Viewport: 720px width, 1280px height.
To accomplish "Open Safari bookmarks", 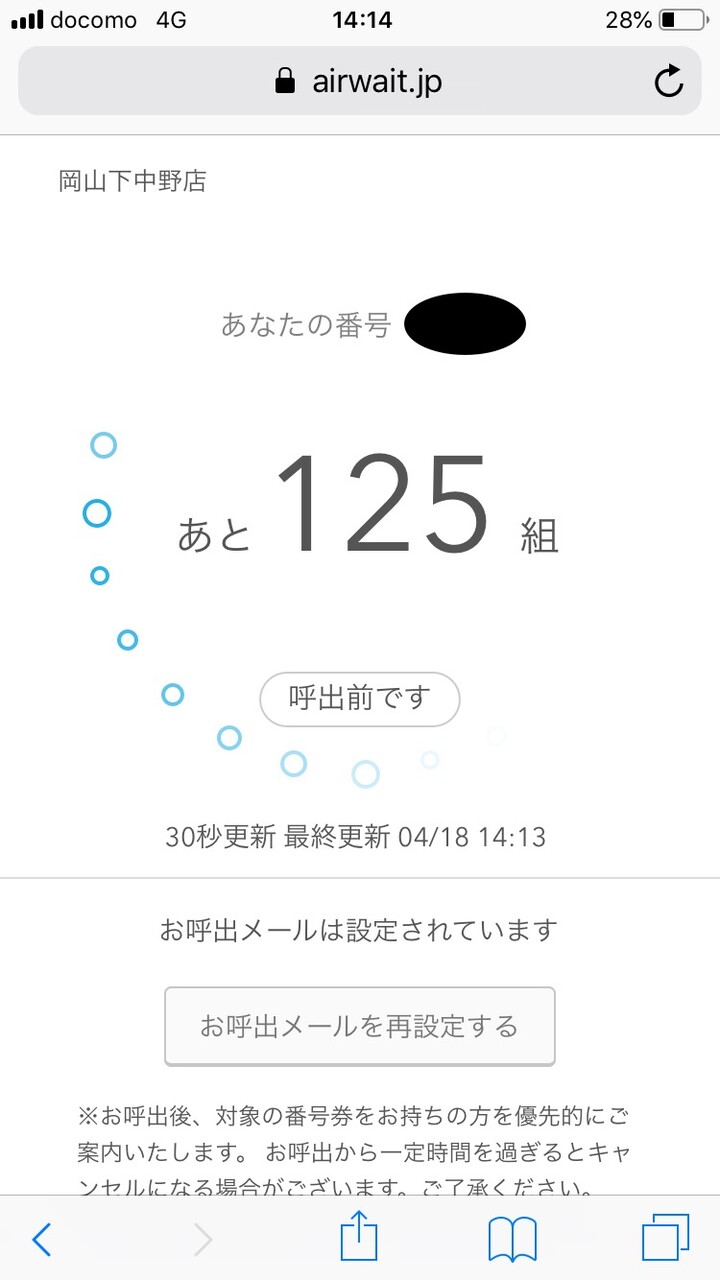I will tap(512, 1240).
